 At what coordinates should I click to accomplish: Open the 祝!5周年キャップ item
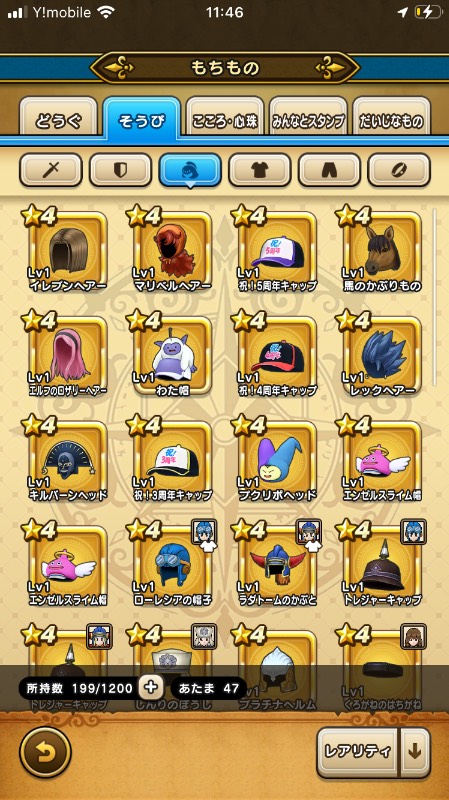pos(277,252)
